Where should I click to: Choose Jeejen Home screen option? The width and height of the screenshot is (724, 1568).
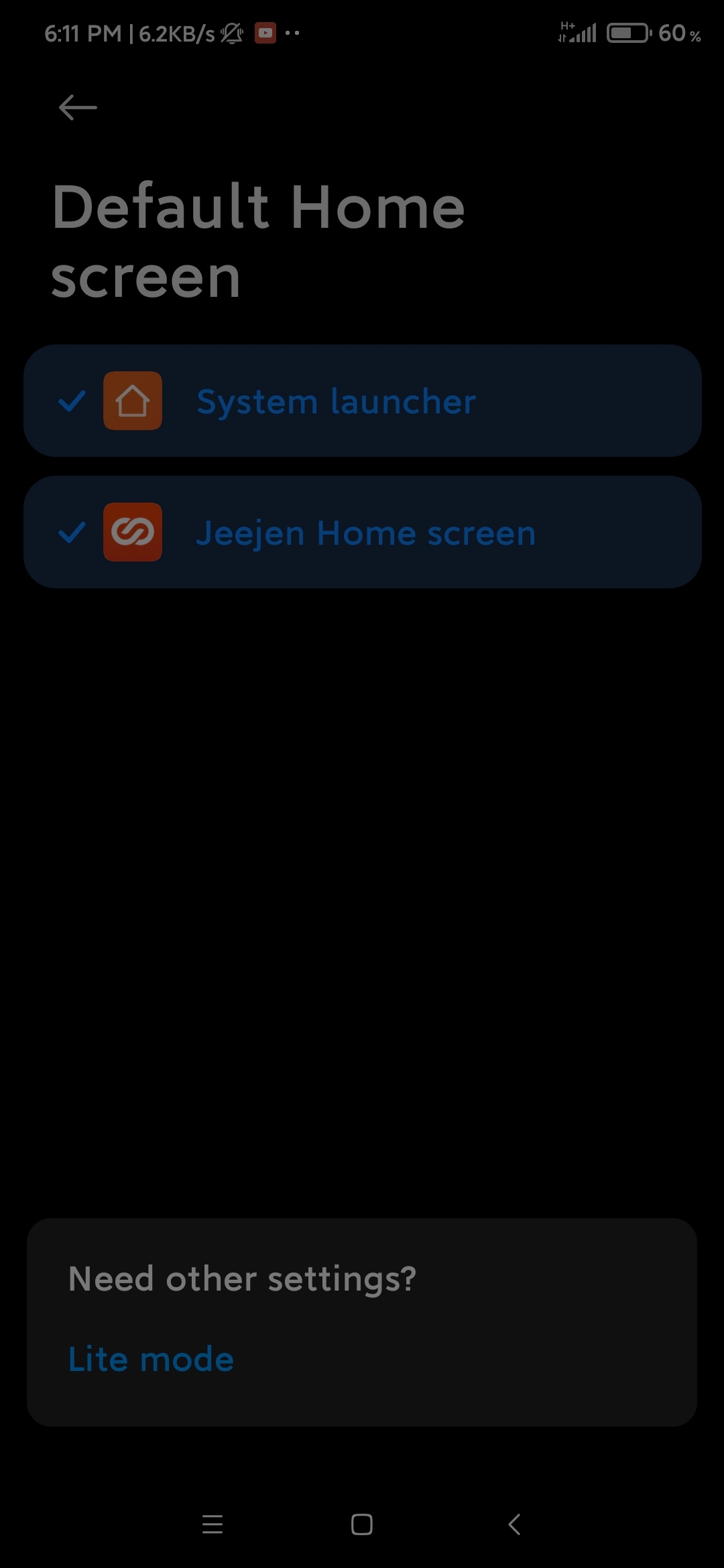[363, 532]
